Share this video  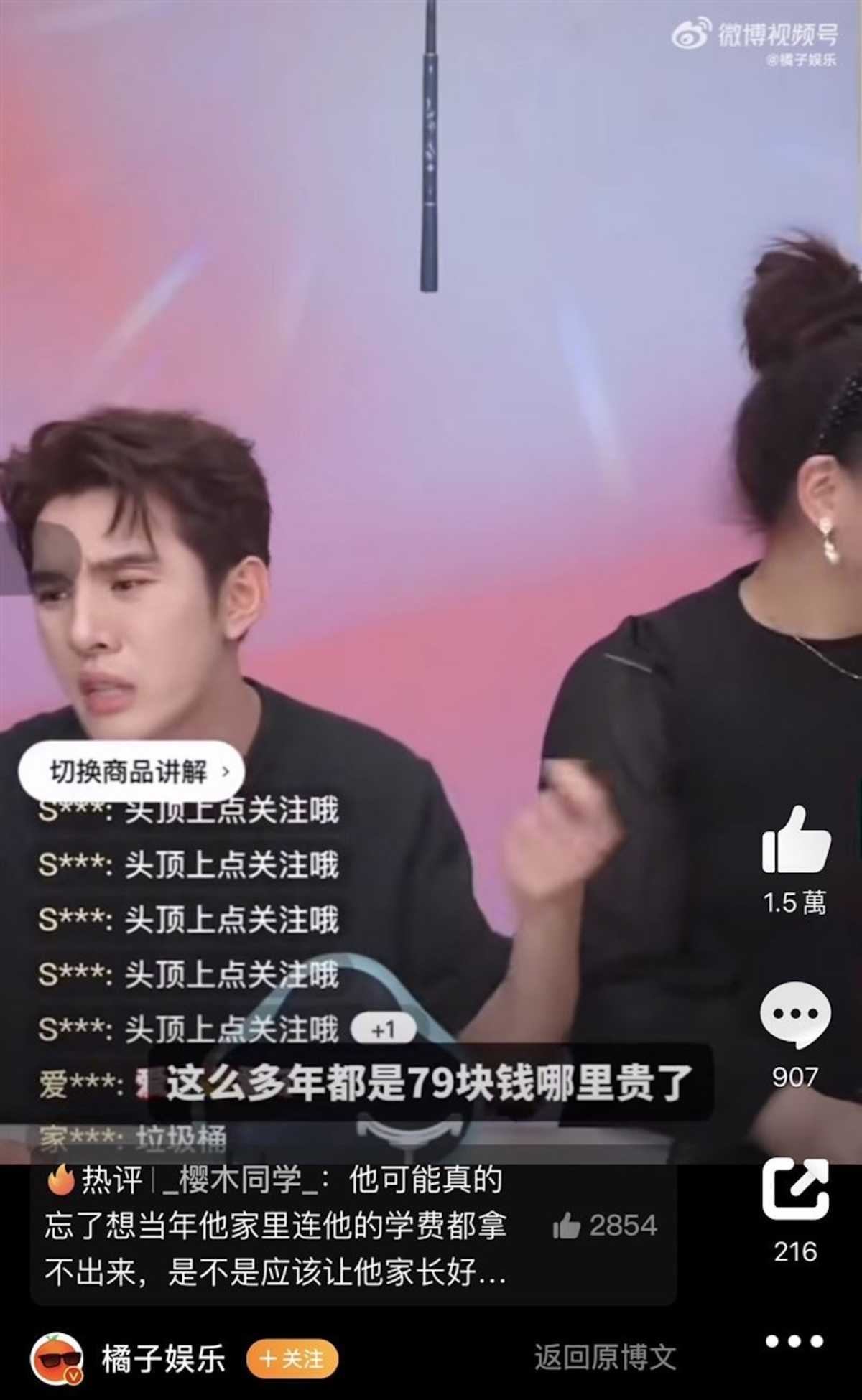click(795, 1188)
